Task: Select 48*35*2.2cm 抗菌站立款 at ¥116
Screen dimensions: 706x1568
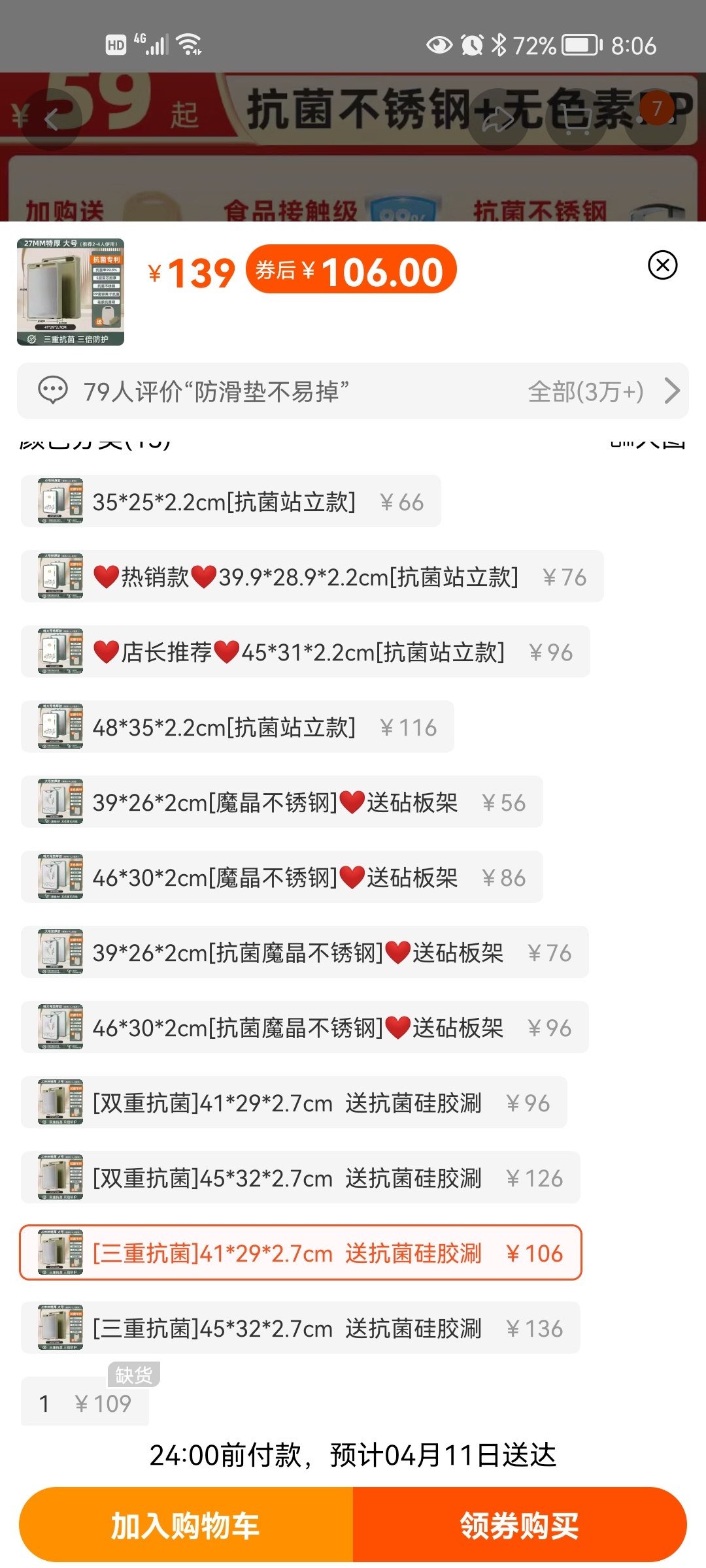Action: [237, 727]
